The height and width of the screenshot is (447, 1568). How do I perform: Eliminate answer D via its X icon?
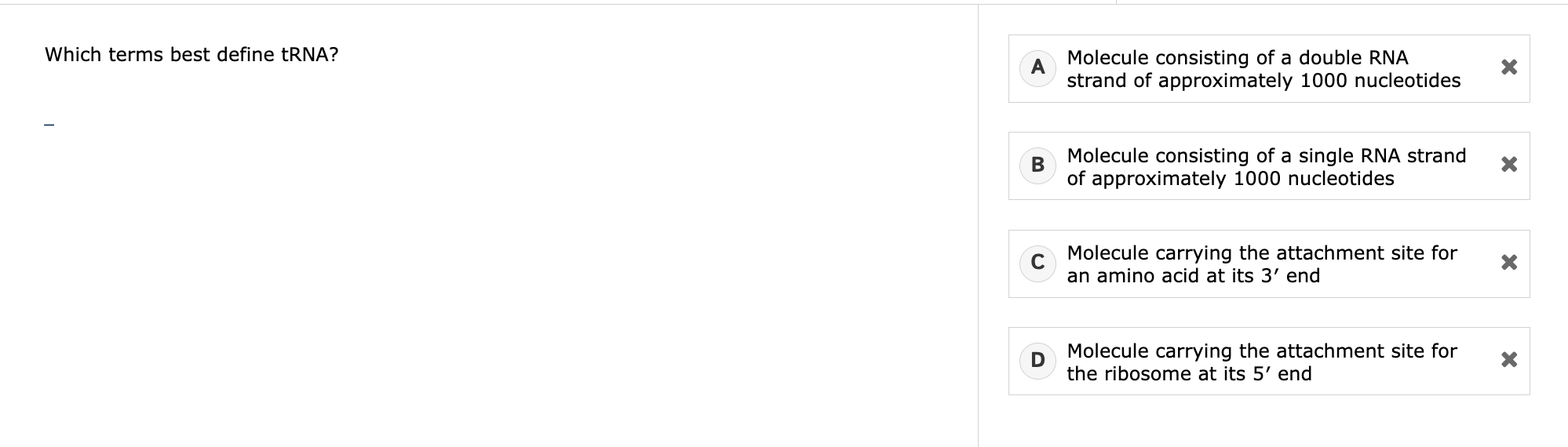click(x=1508, y=360)
